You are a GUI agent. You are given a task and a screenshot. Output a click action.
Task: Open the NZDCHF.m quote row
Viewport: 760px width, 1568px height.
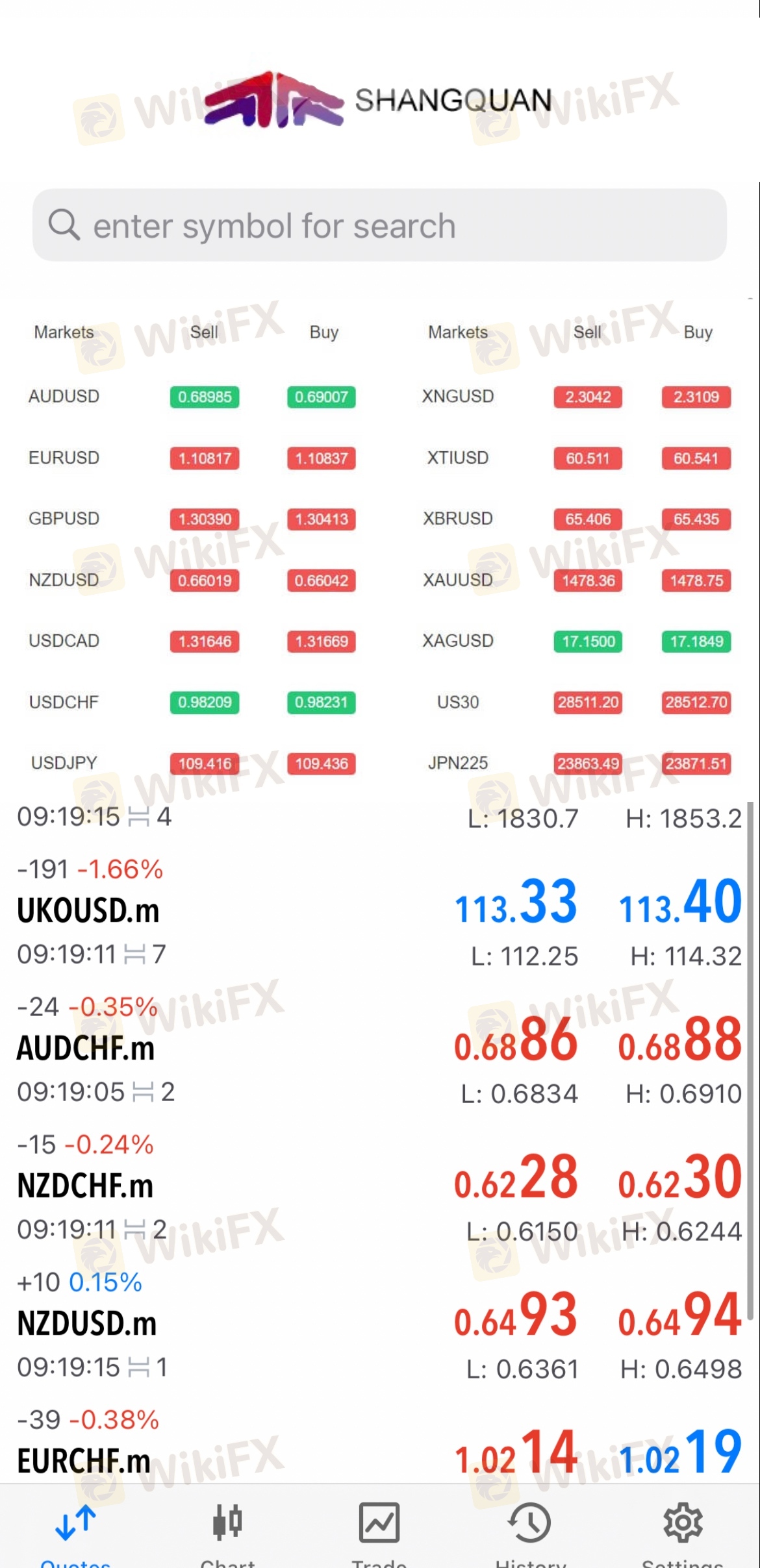tap(379, 1187)
